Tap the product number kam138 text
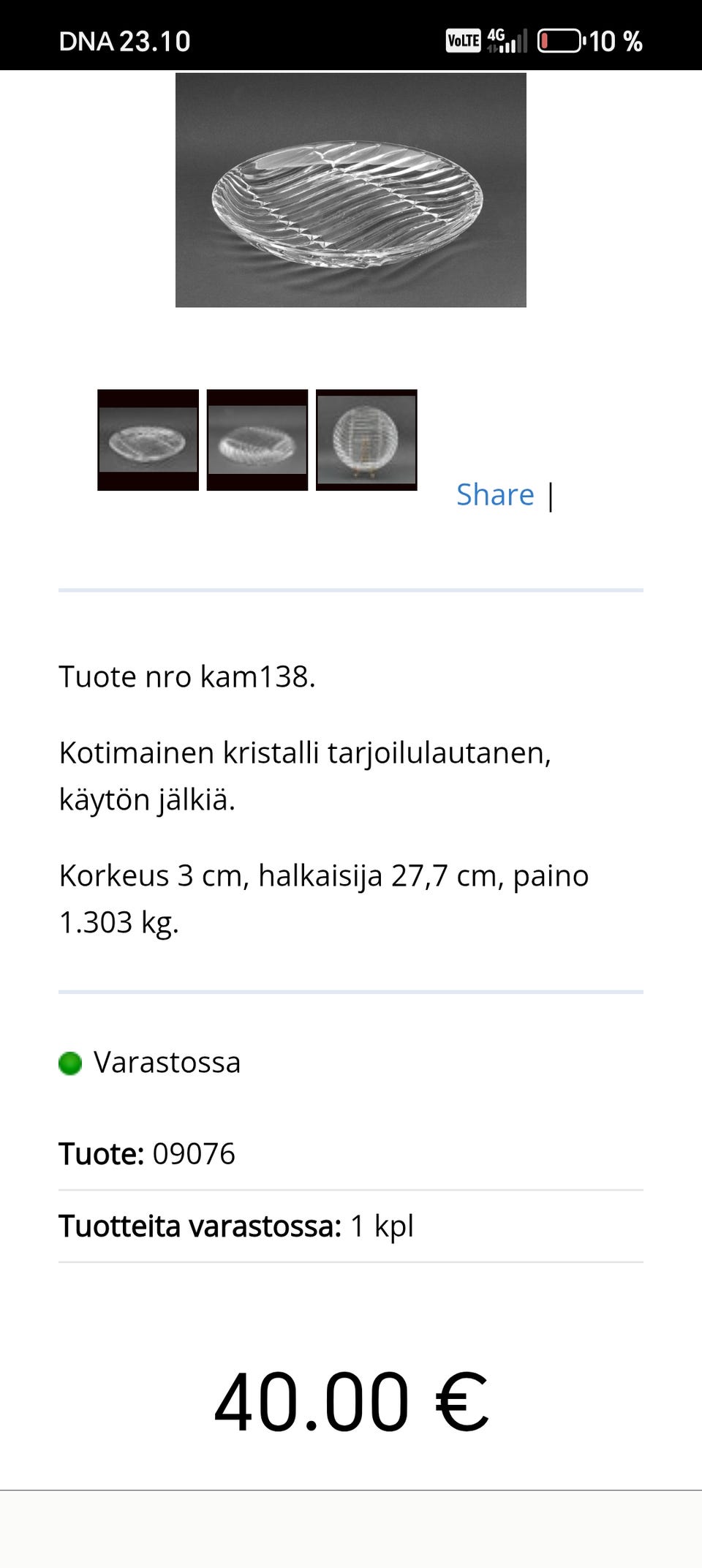Image resolution: width=702 pixels, height=1568 pixels. point(187,678)
